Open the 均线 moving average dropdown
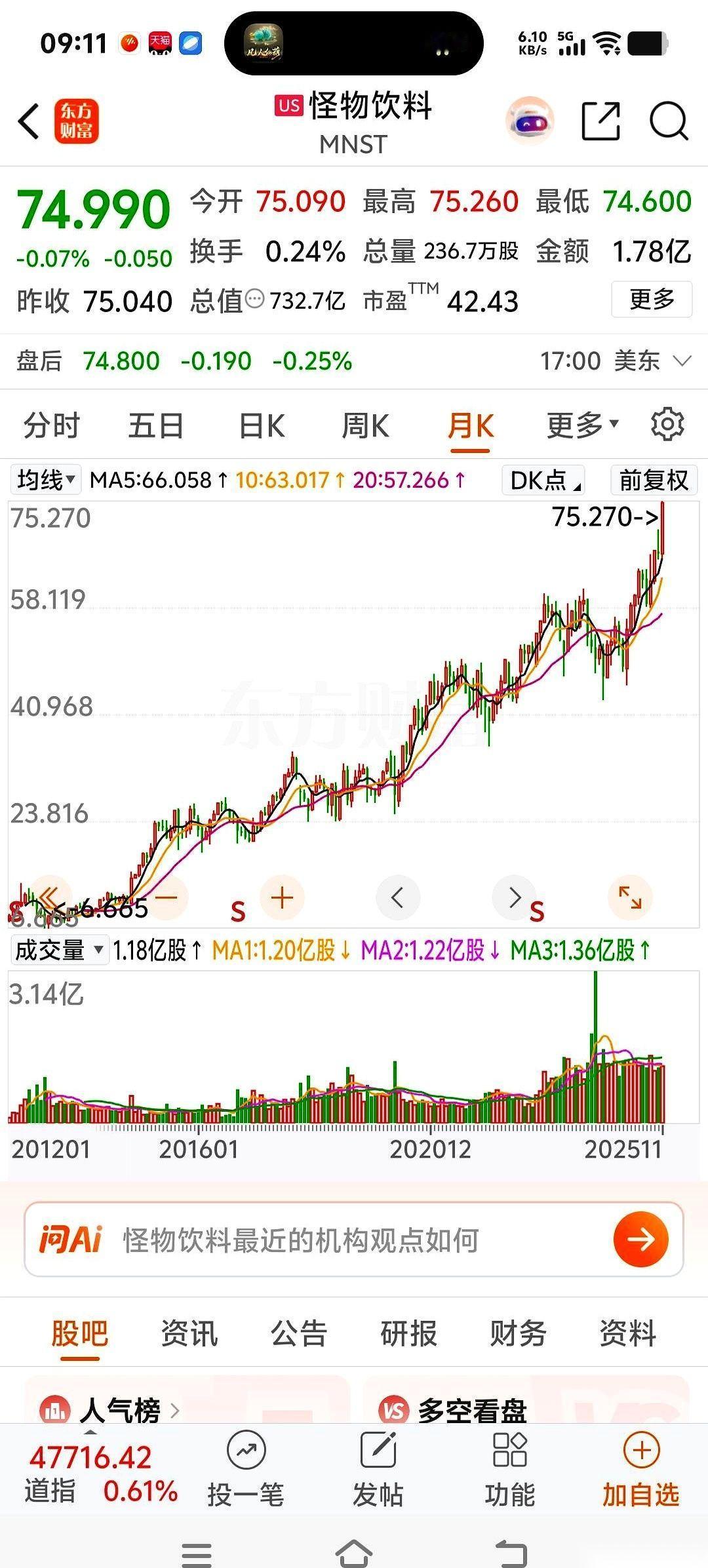 [45, 479]
